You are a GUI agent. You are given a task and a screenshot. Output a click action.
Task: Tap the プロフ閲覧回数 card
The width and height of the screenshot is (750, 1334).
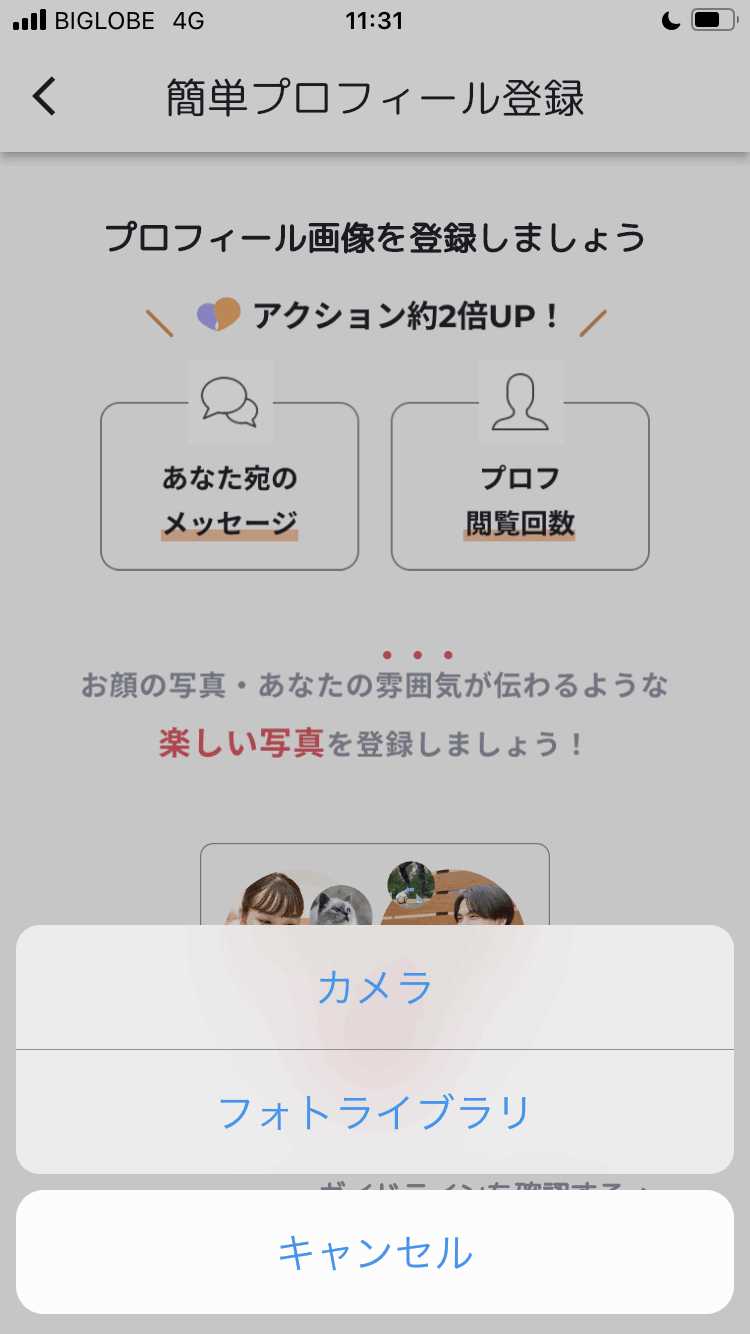(x=520, y=490)
